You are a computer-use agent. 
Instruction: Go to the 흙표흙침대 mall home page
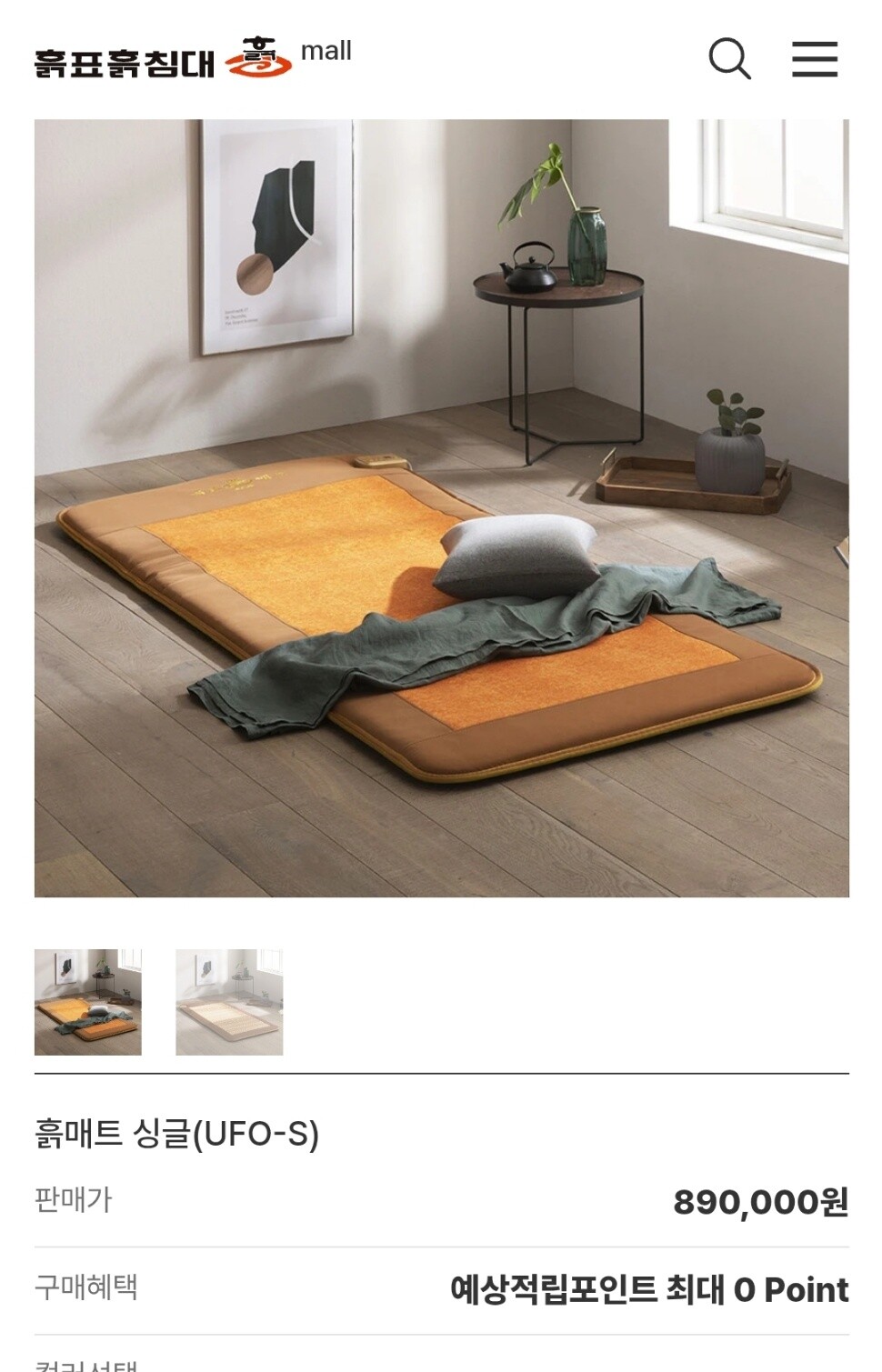click(x=193, y=57)
